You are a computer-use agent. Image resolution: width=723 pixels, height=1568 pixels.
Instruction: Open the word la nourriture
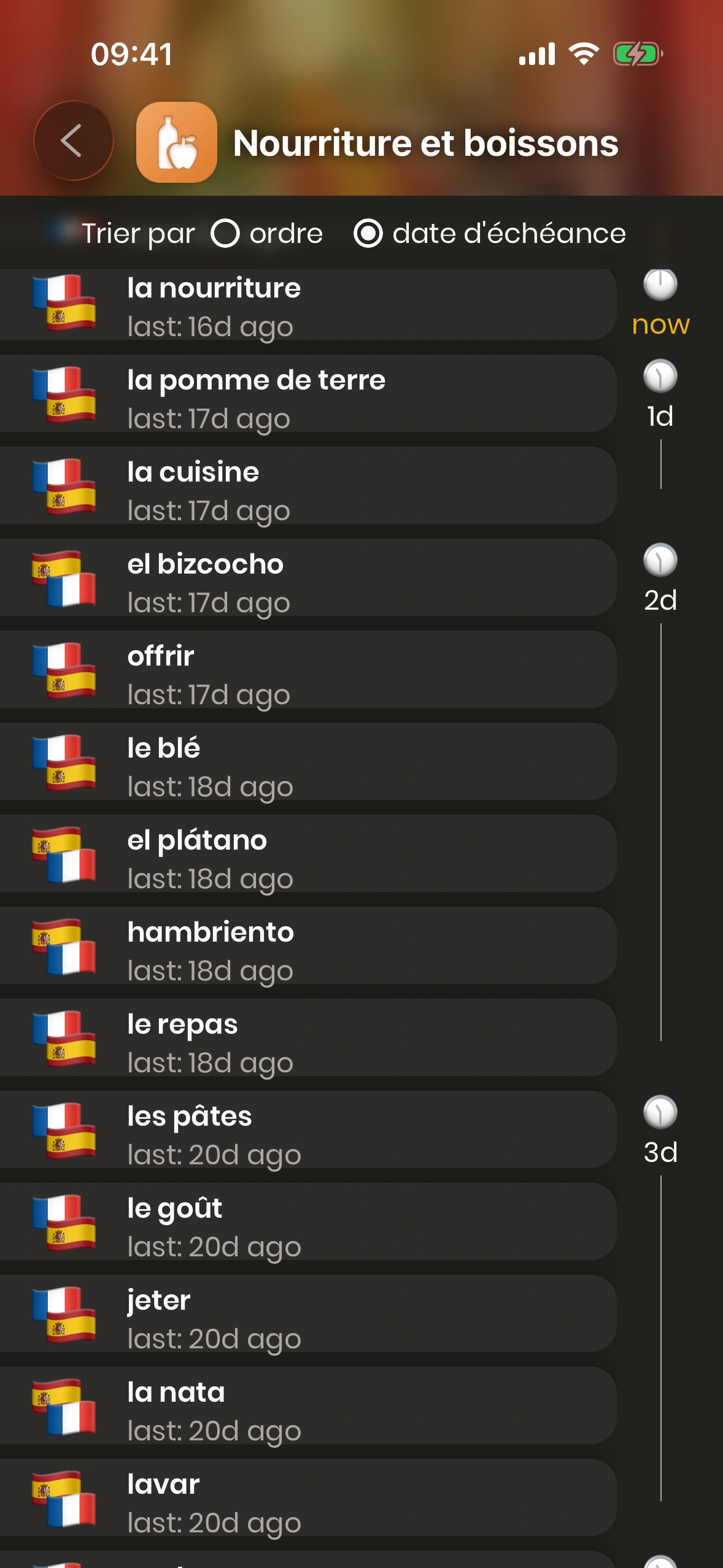pos(307,306)
